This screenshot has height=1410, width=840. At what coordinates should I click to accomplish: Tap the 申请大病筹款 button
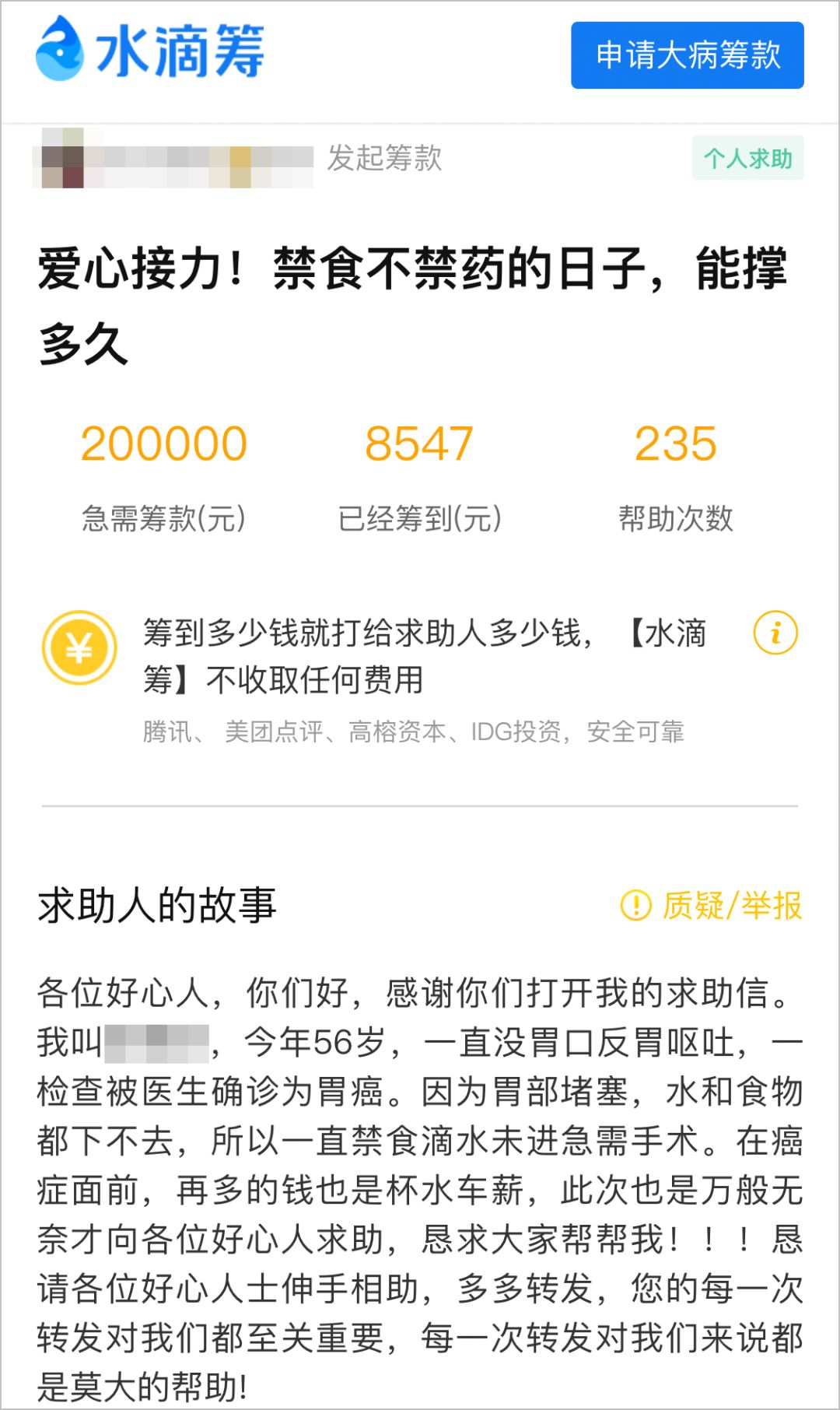click(687, 55)
